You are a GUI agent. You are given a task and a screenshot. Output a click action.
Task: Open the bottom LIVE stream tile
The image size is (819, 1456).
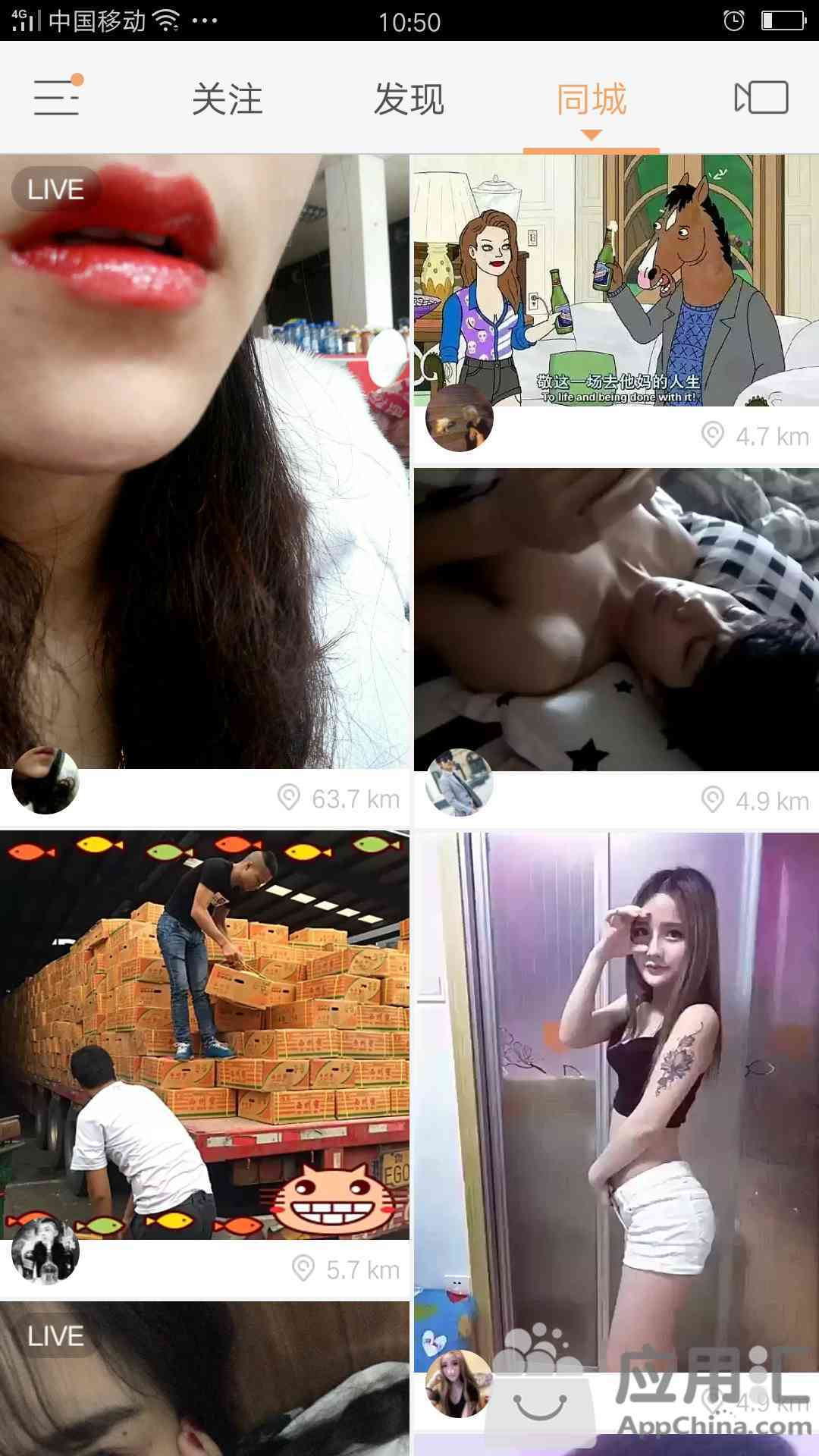coord(205,1379)
